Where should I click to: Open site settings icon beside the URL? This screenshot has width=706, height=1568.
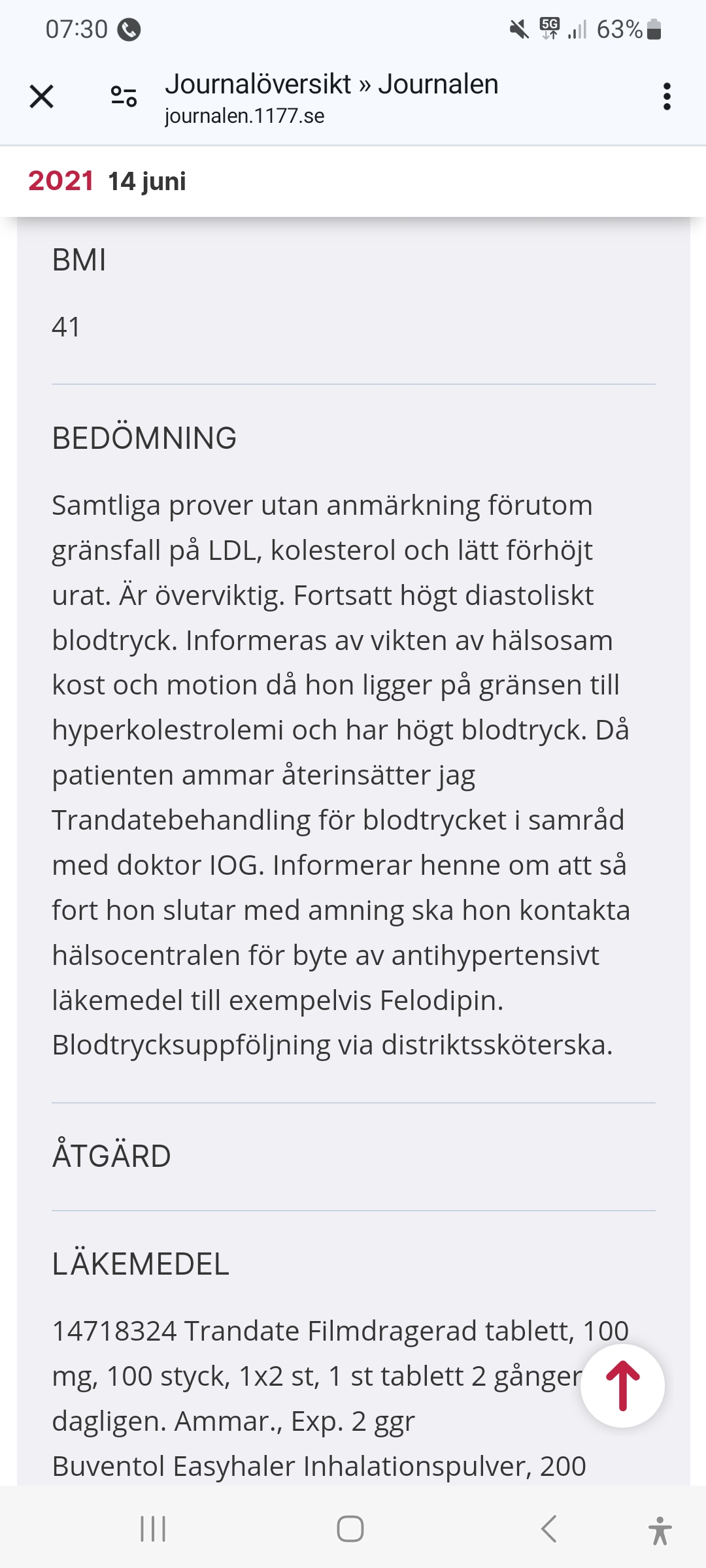click(x=124, y=97)
